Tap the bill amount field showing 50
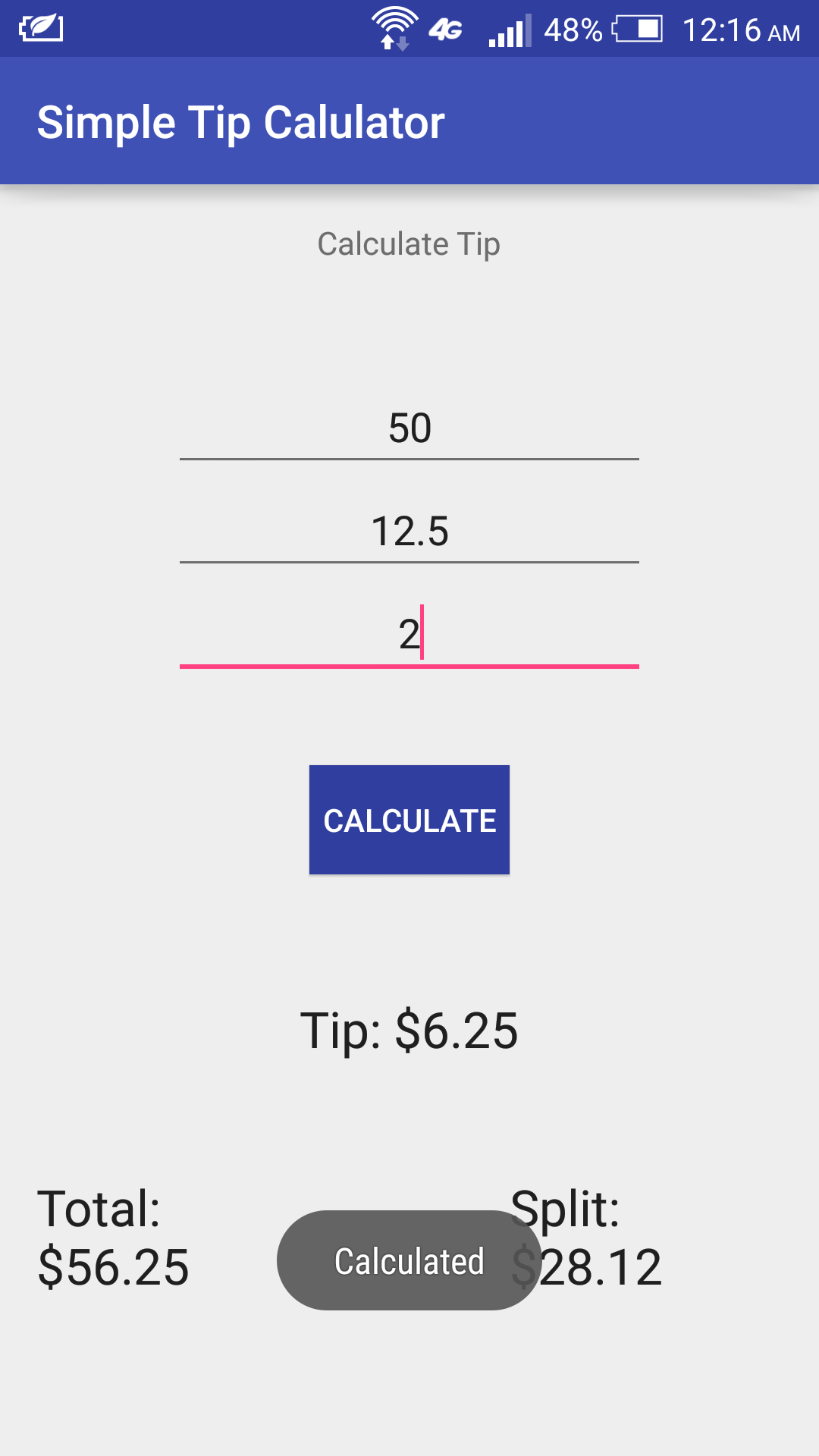This screenshot has height=1456, width=819. pos(409,428)
